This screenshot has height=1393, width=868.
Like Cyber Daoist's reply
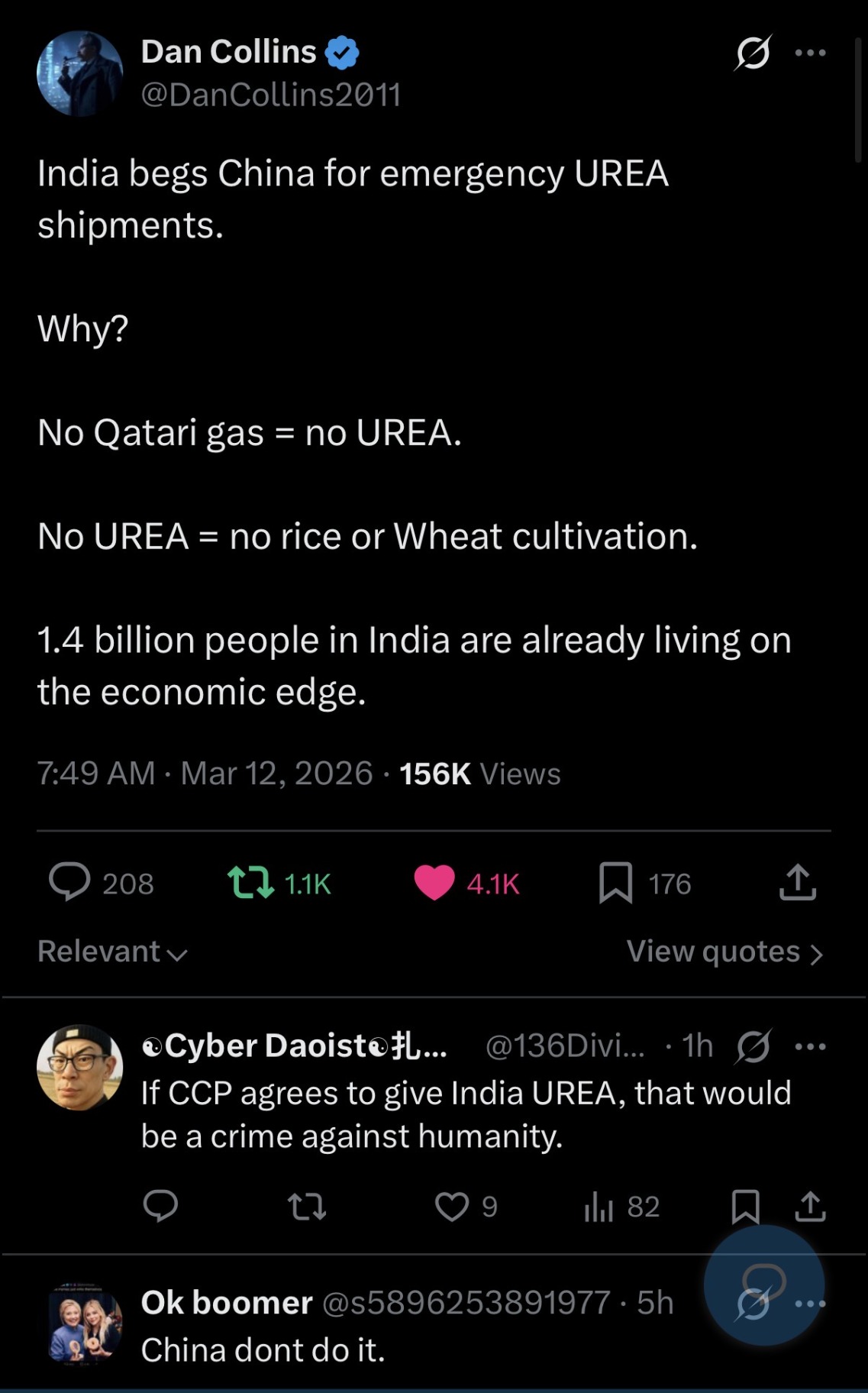[452, 1207]
